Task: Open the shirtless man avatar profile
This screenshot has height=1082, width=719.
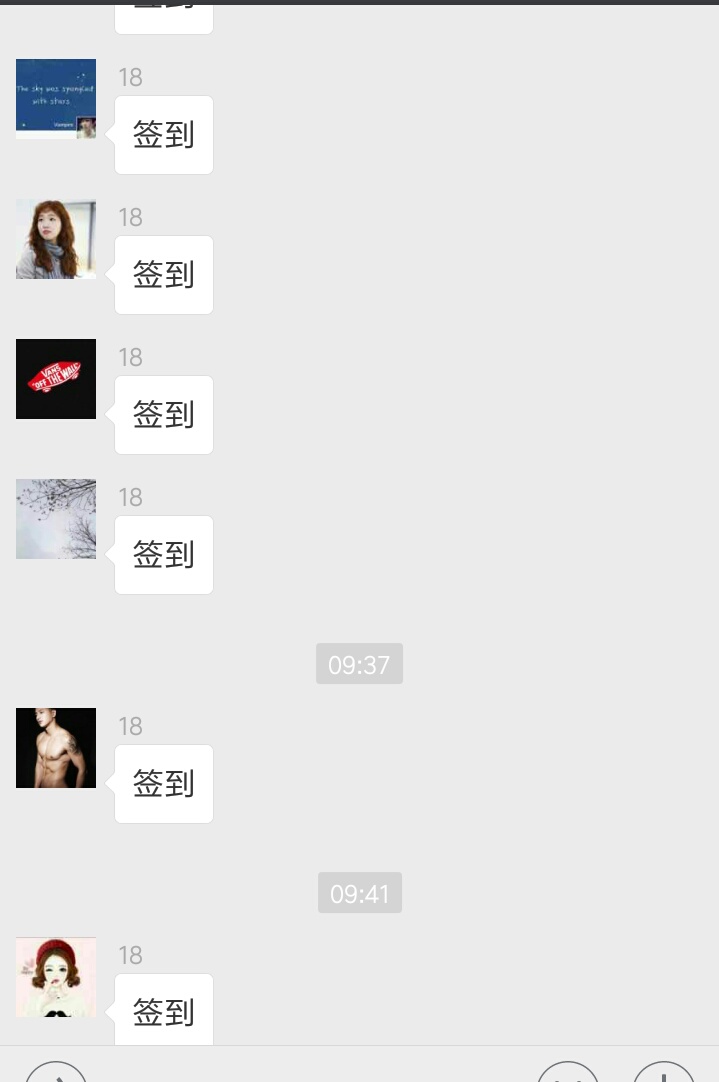Action: coord(56,748)
